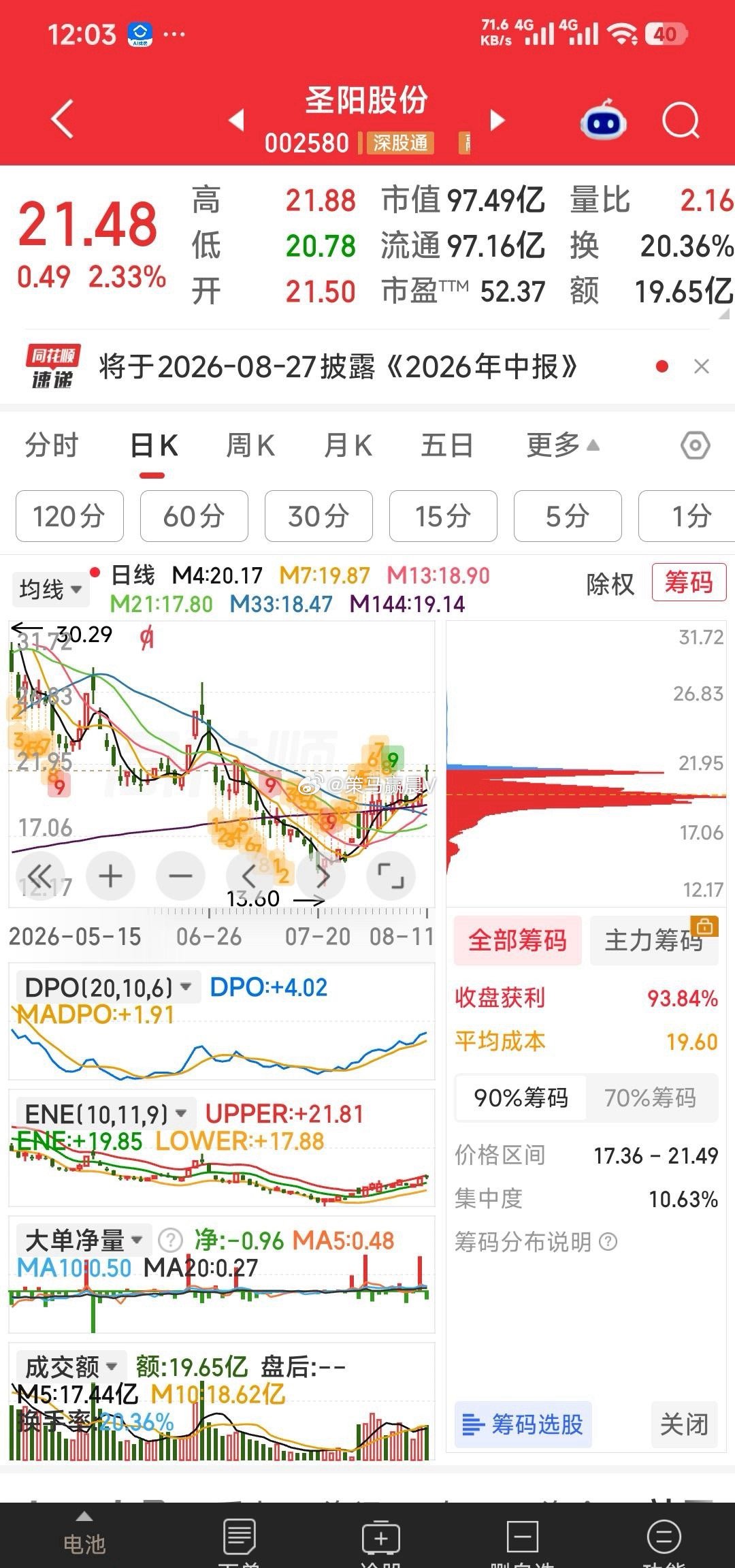Viewport: 735px width, 1568px height.
Task: Open the 均线 indicator dropdown
Action: (x=50, y=589)
